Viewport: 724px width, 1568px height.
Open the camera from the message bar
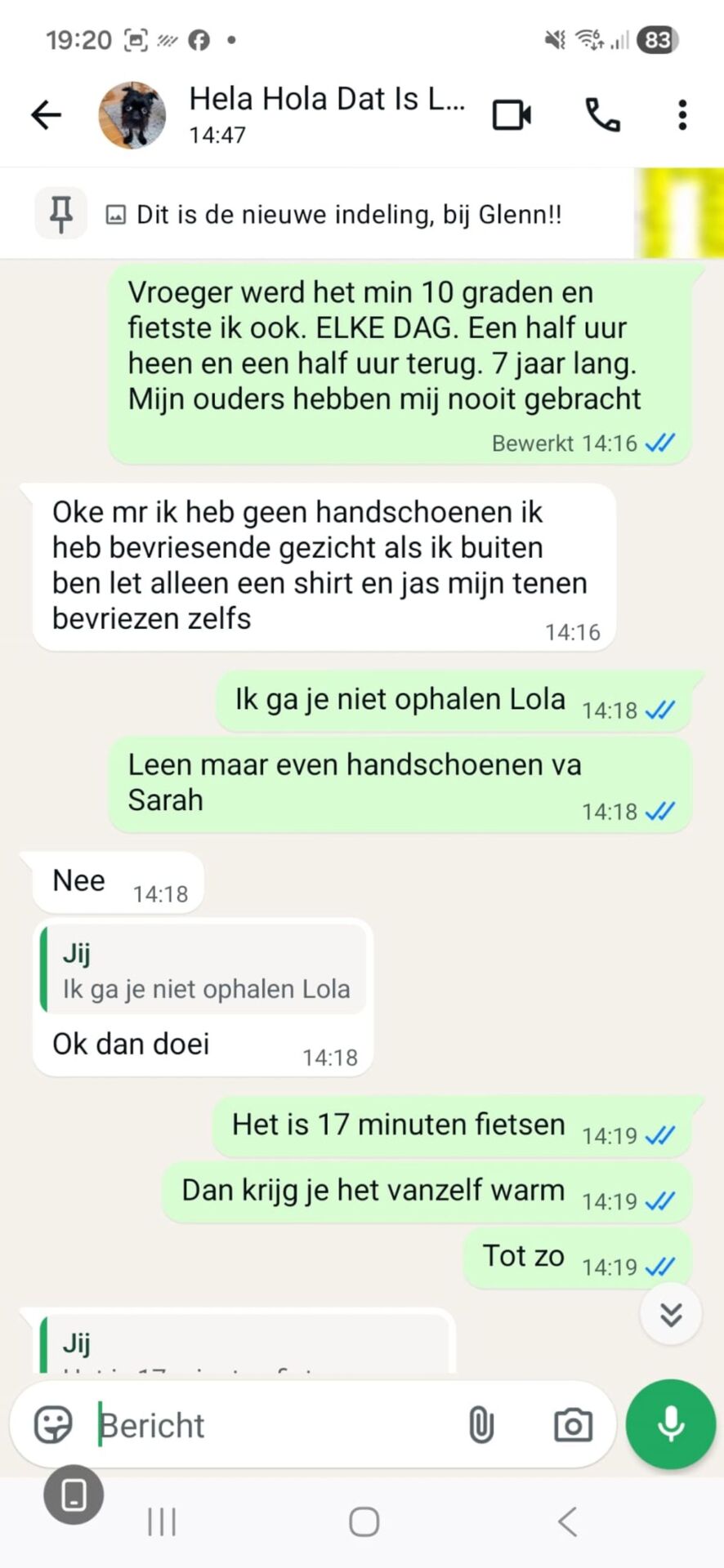[573, 1425]
